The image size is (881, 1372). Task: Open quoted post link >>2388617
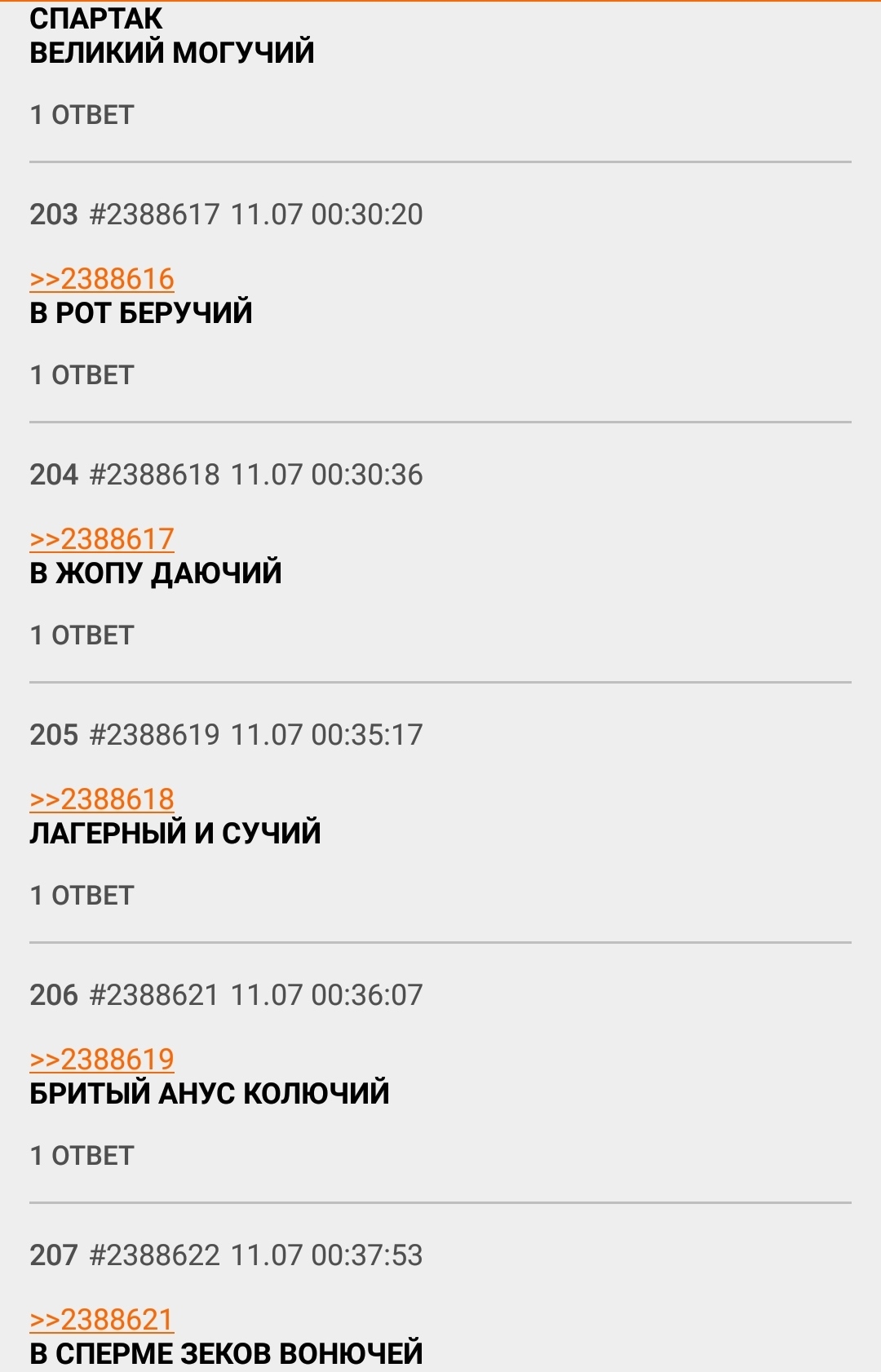pyautogui.click(x=102, y=539)
